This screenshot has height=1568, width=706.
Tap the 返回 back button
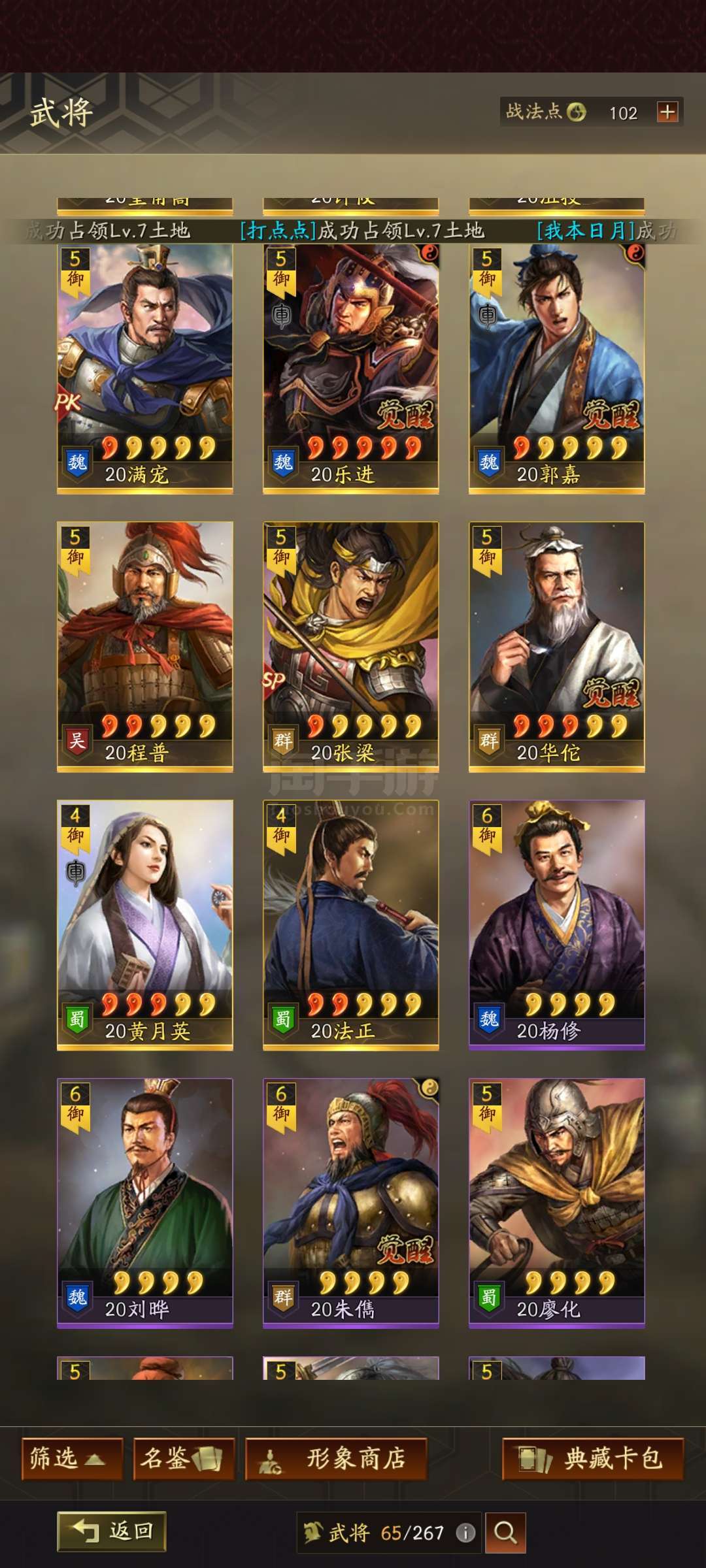(112, 1531)
